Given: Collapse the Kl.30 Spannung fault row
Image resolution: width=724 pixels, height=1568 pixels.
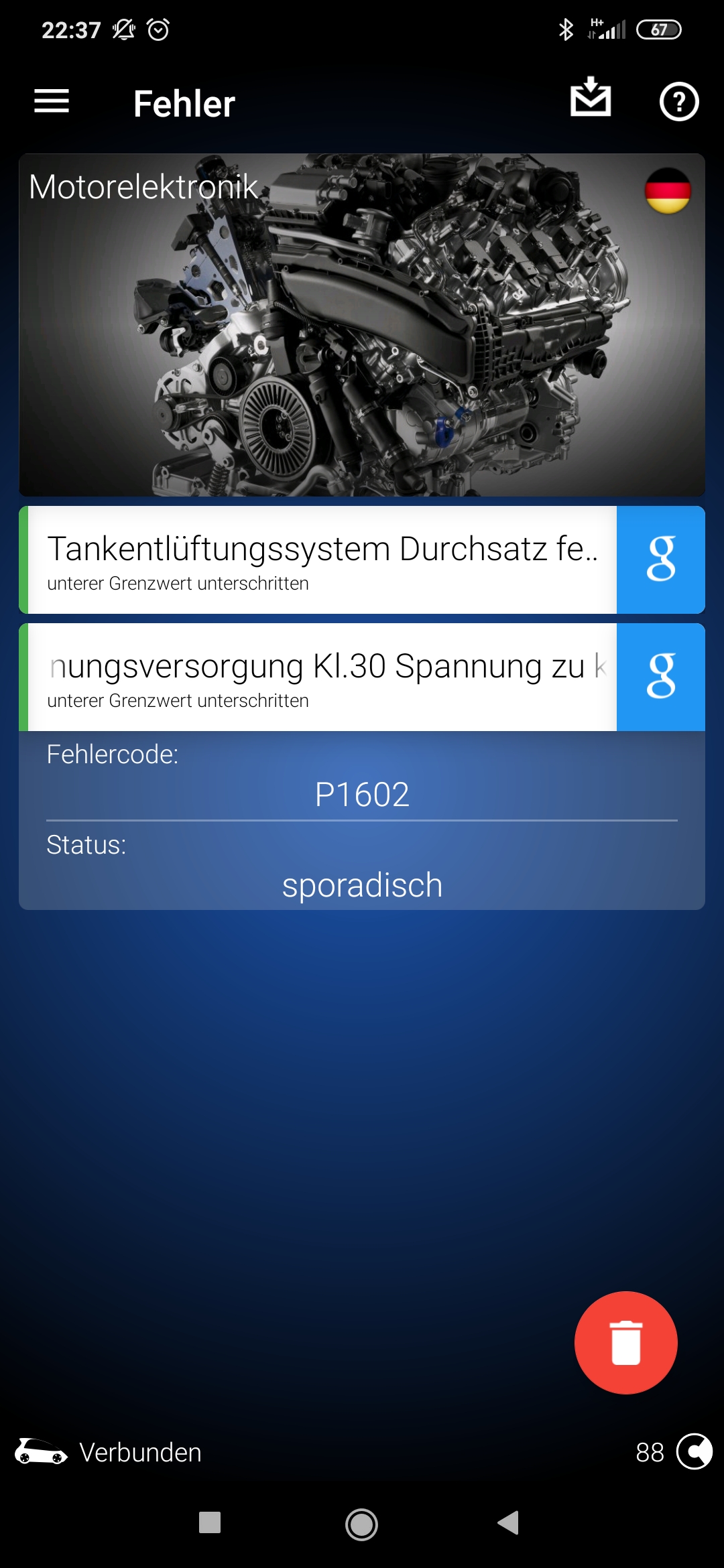Looking at the screenshot, I should pyautogui.click(x=318, y=677).
